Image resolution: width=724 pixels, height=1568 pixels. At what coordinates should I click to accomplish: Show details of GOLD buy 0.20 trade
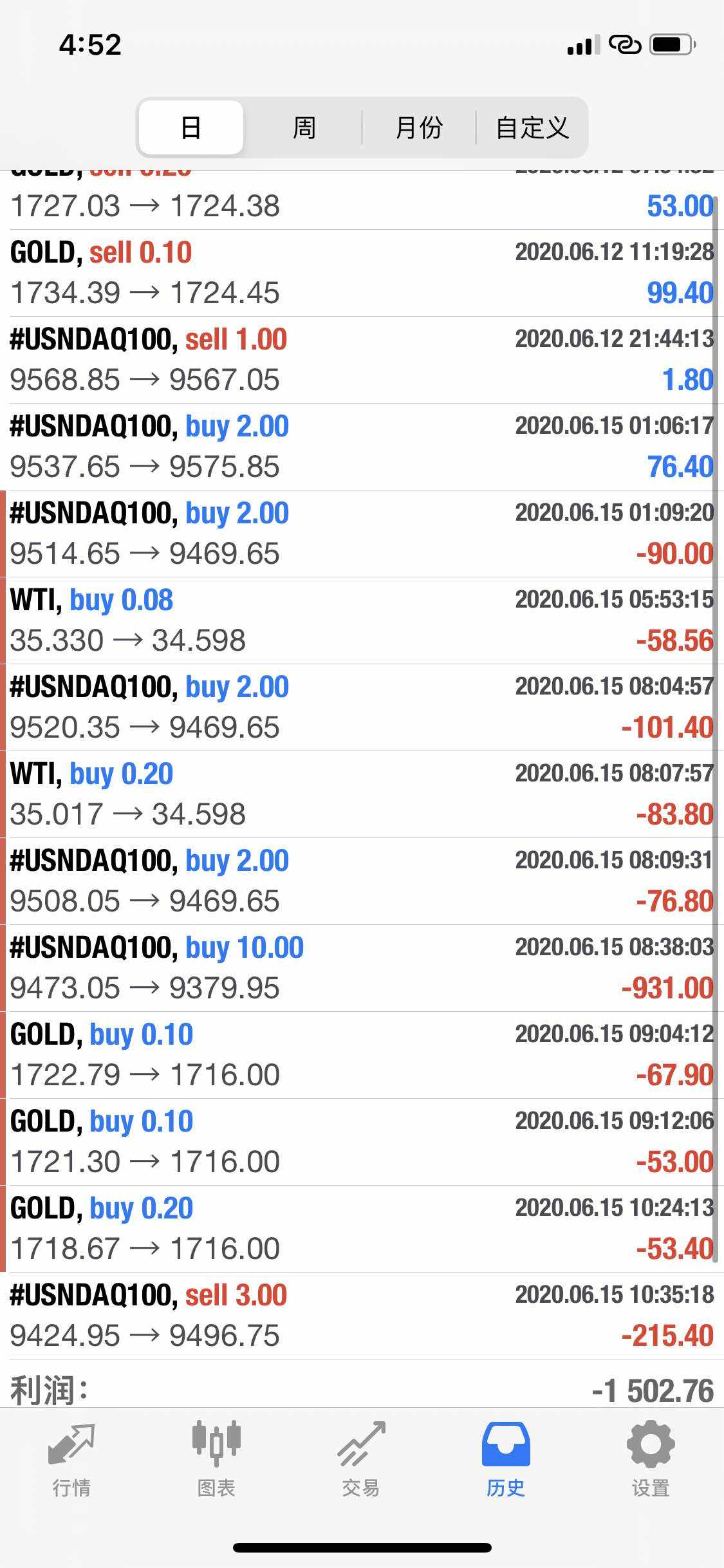tap(362, 1229)
